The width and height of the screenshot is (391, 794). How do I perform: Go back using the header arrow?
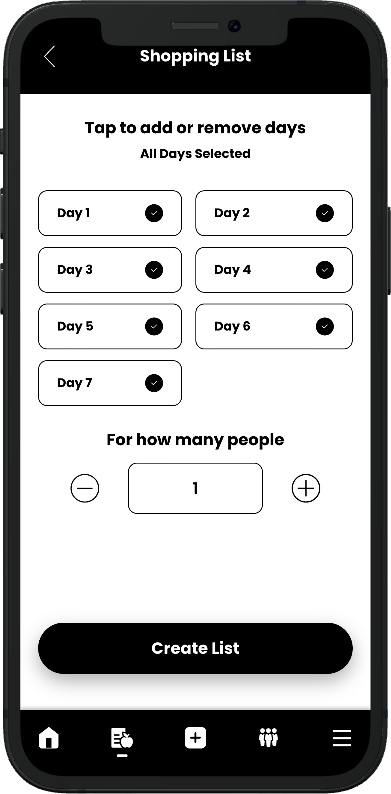point(50,56)
